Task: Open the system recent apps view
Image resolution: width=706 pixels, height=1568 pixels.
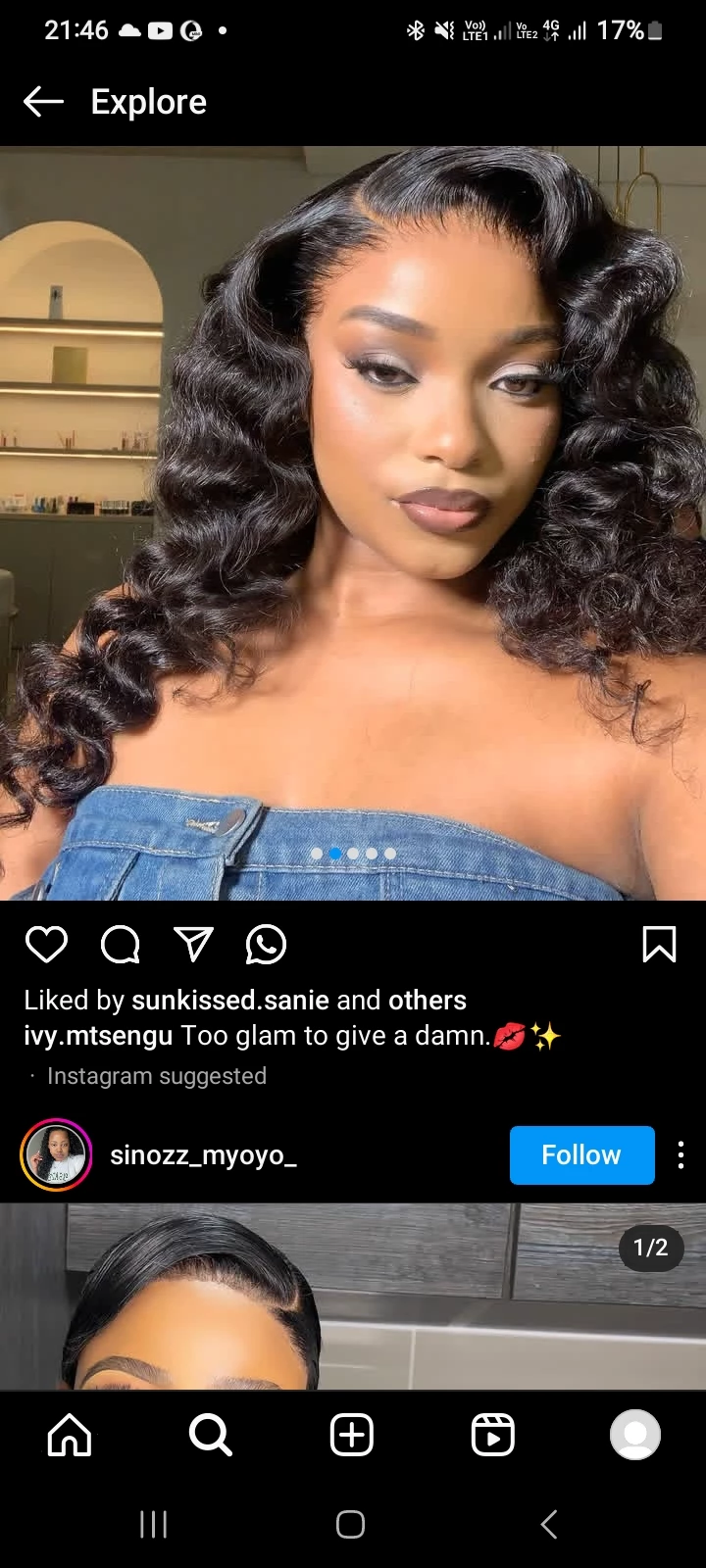Action: point(154,1524)
